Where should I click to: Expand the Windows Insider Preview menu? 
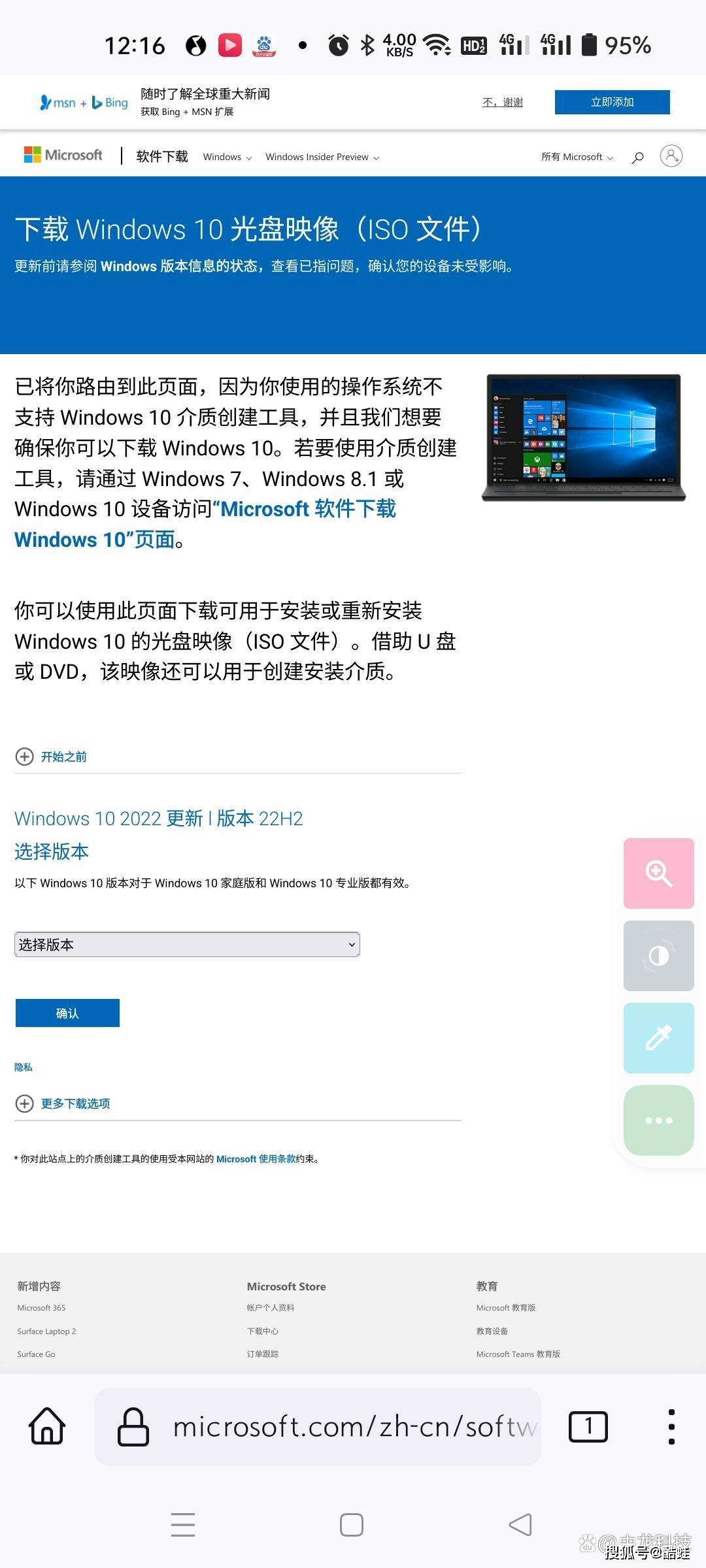[x=322, y=157]
